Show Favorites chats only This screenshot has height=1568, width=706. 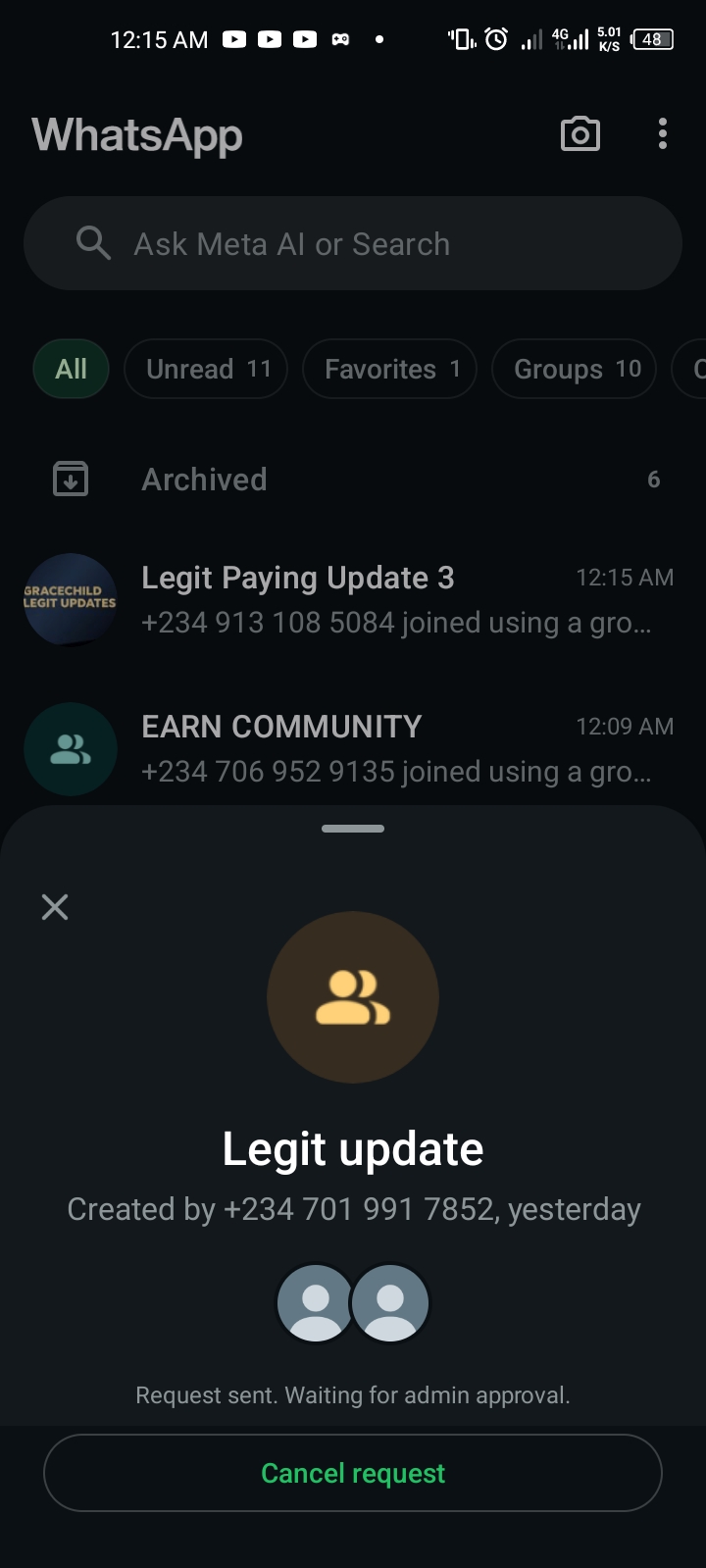click(389, 369)
